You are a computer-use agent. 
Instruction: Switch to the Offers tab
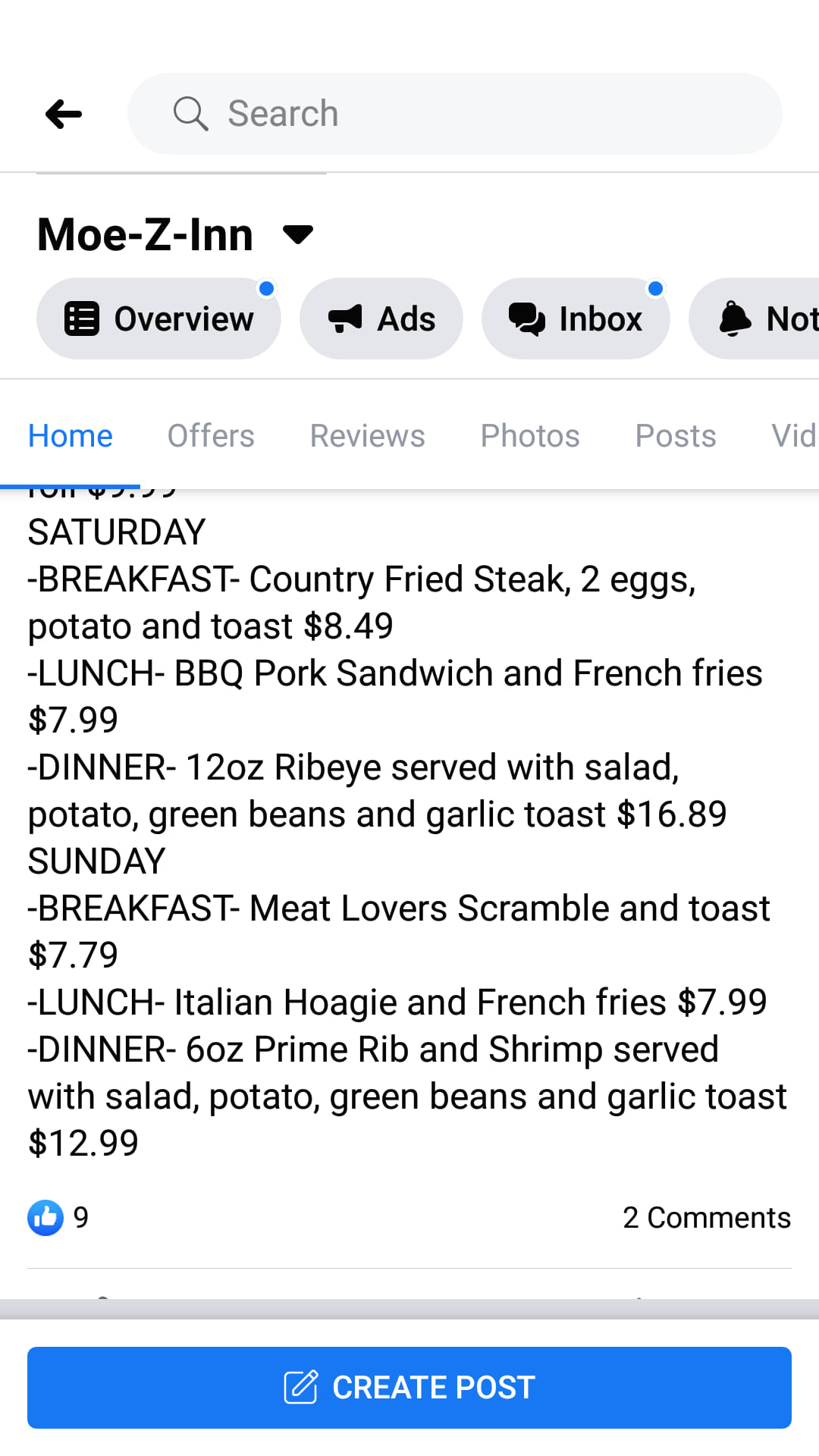pyautogui.click(x=211, y=436)
